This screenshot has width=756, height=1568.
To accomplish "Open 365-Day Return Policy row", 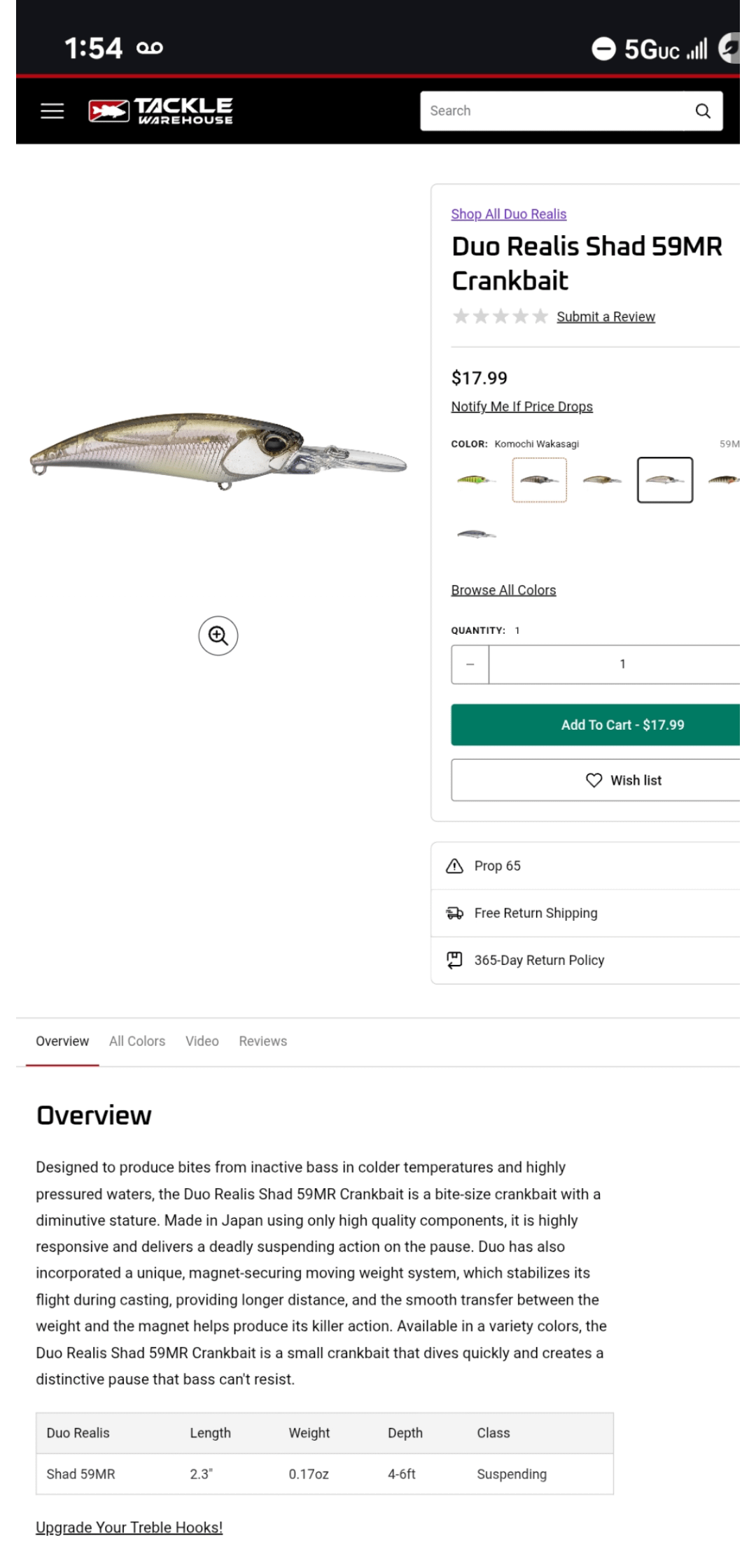I will tap(538, 960).
